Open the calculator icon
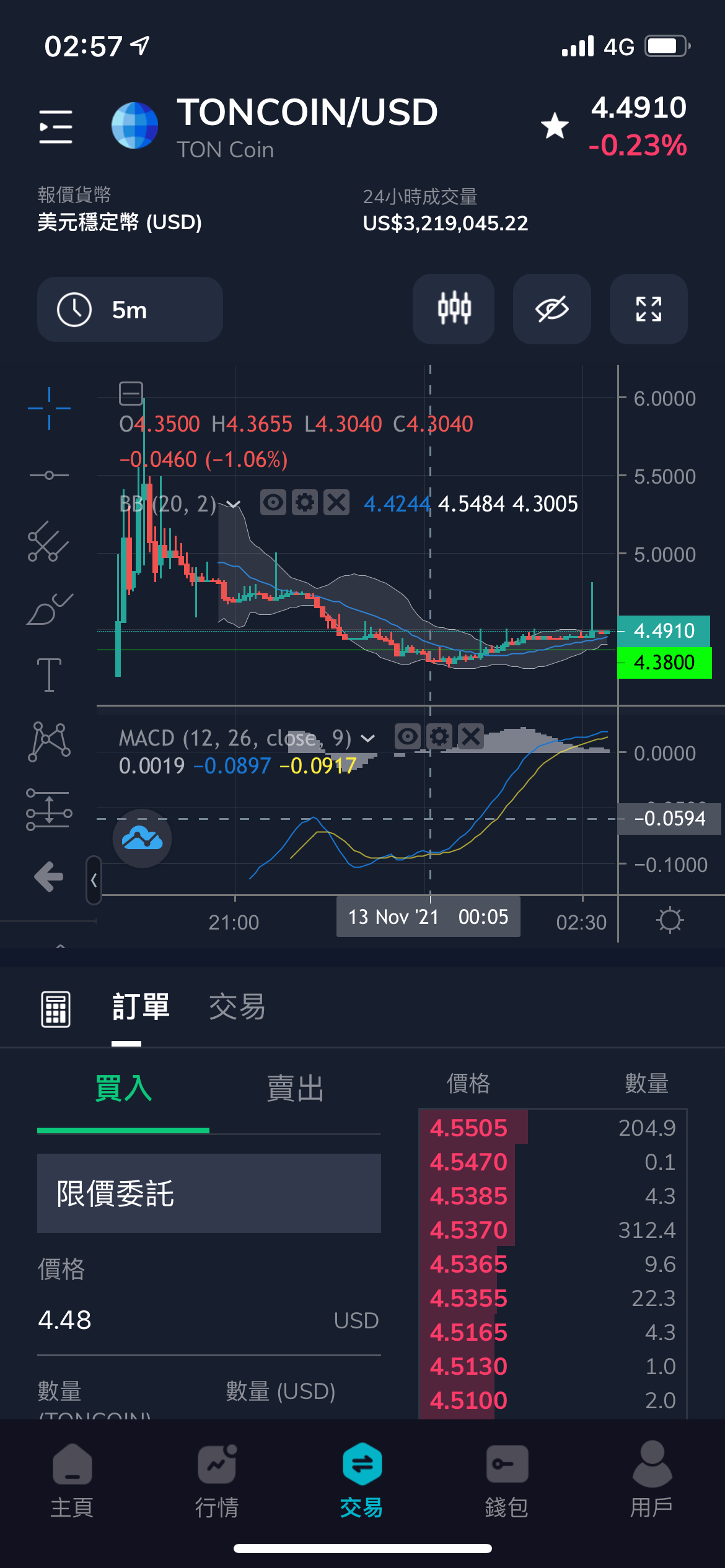The width and height of the screenshot is (725, 1568). [x=56, y=1009]
